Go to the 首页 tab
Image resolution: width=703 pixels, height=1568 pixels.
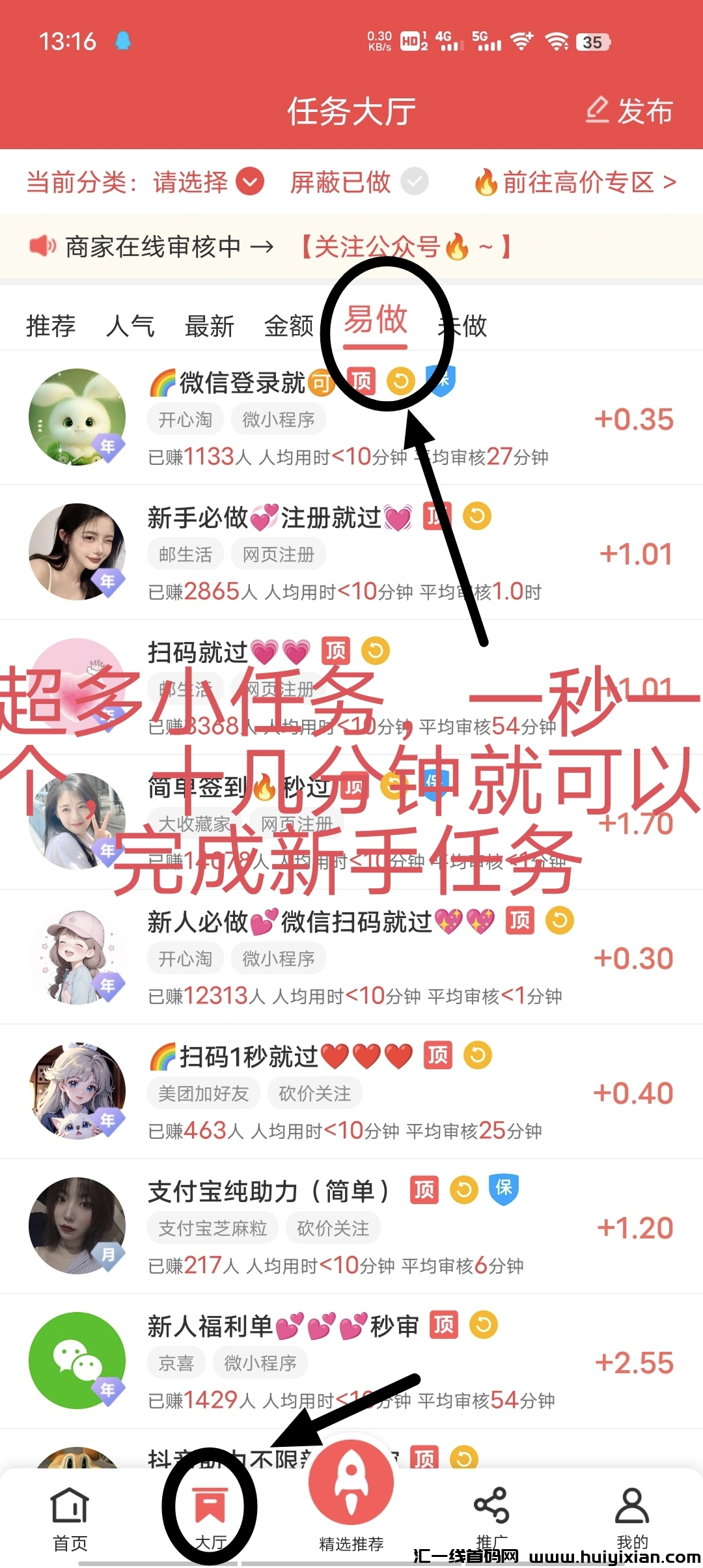click(70, 1517)
